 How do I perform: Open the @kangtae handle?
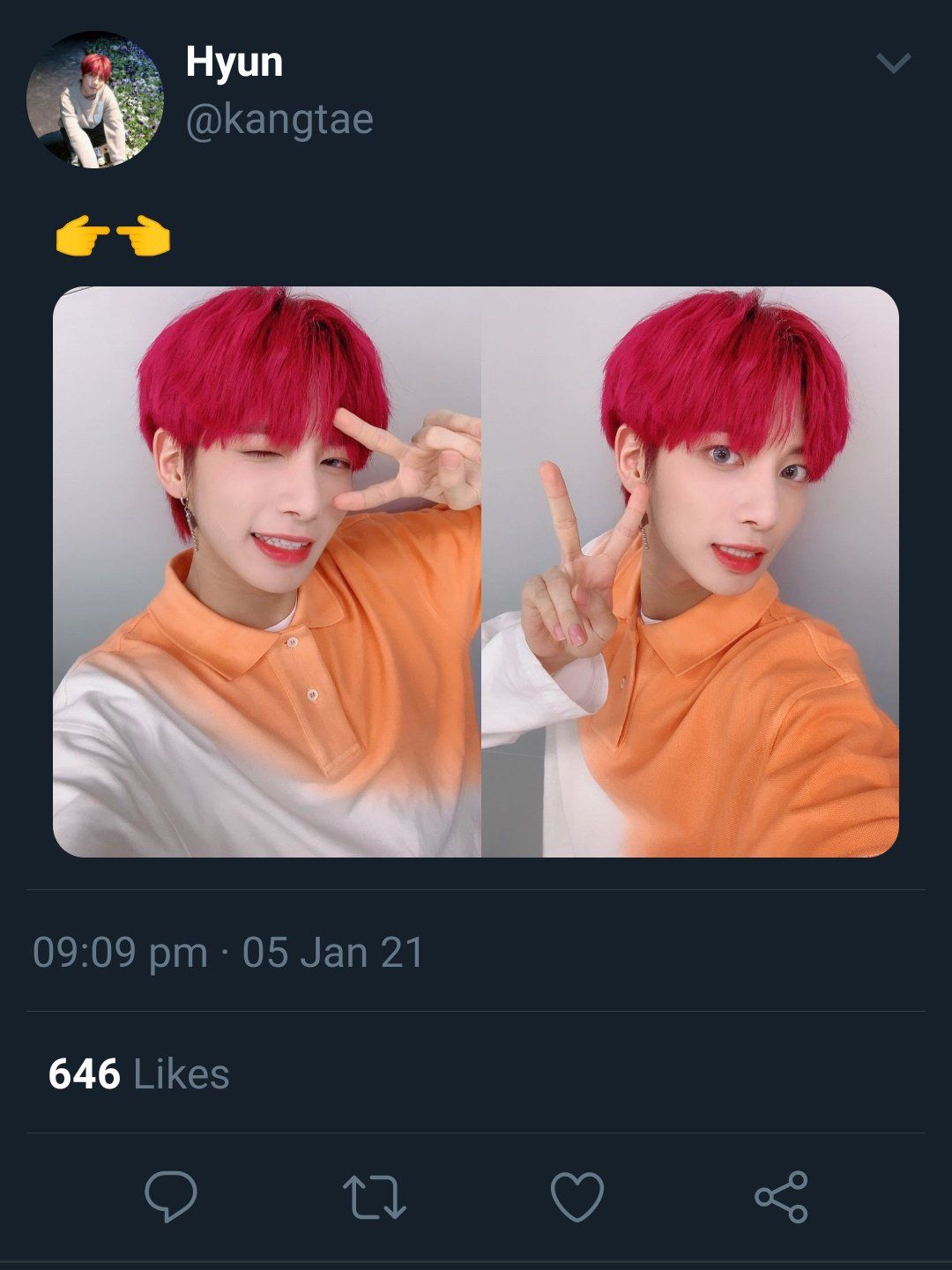pyautogui.click(x=279, y=120)
